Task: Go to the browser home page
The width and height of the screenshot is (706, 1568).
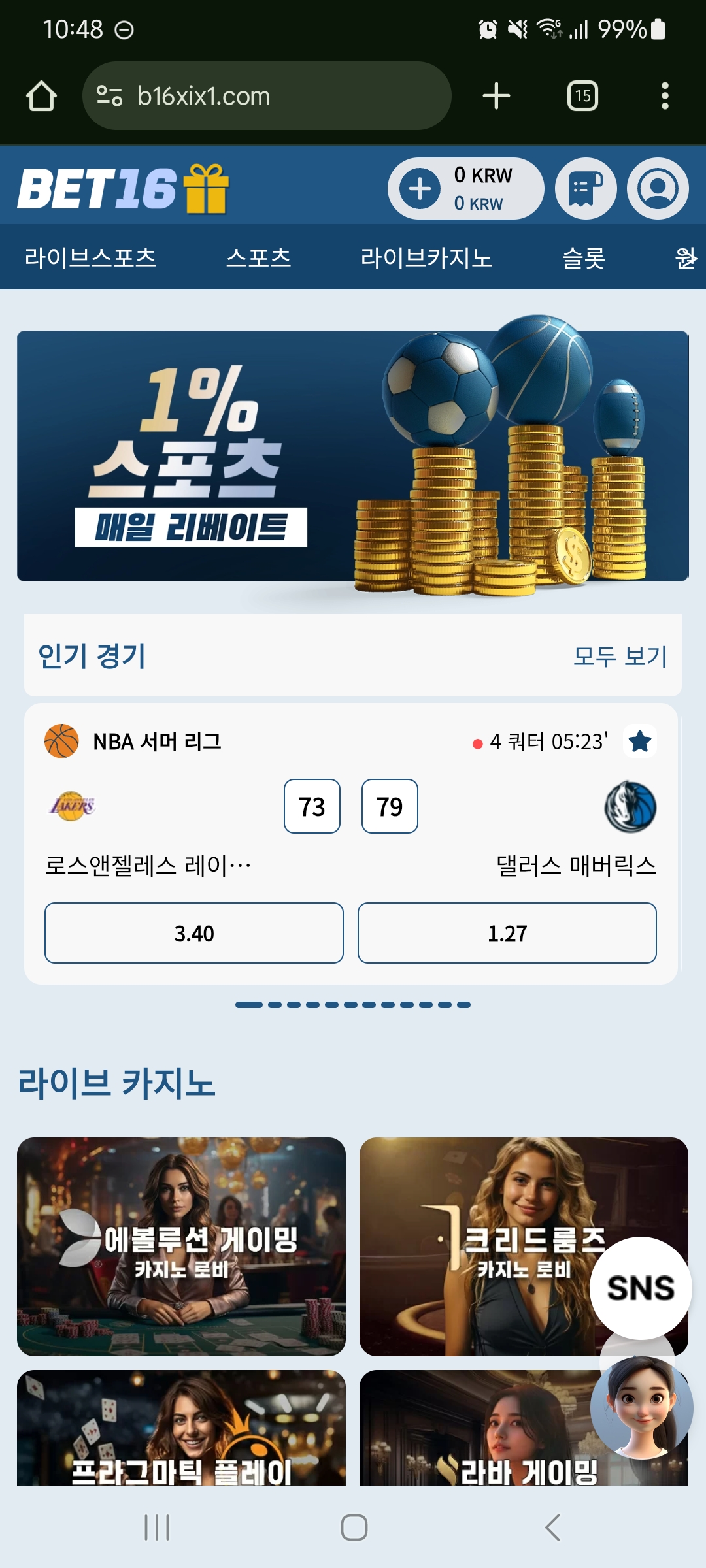Action: 41,96
